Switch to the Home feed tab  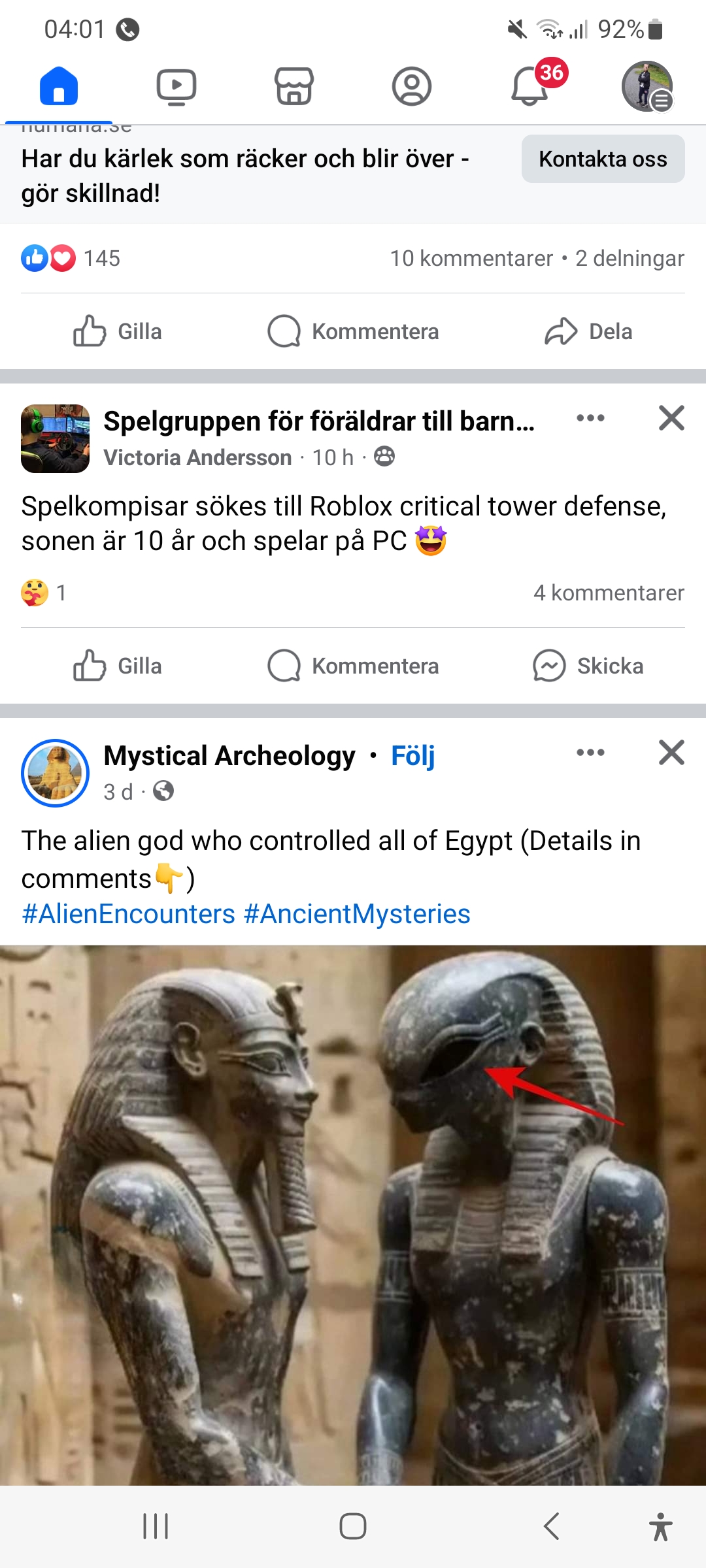click(x=59, y=86)
